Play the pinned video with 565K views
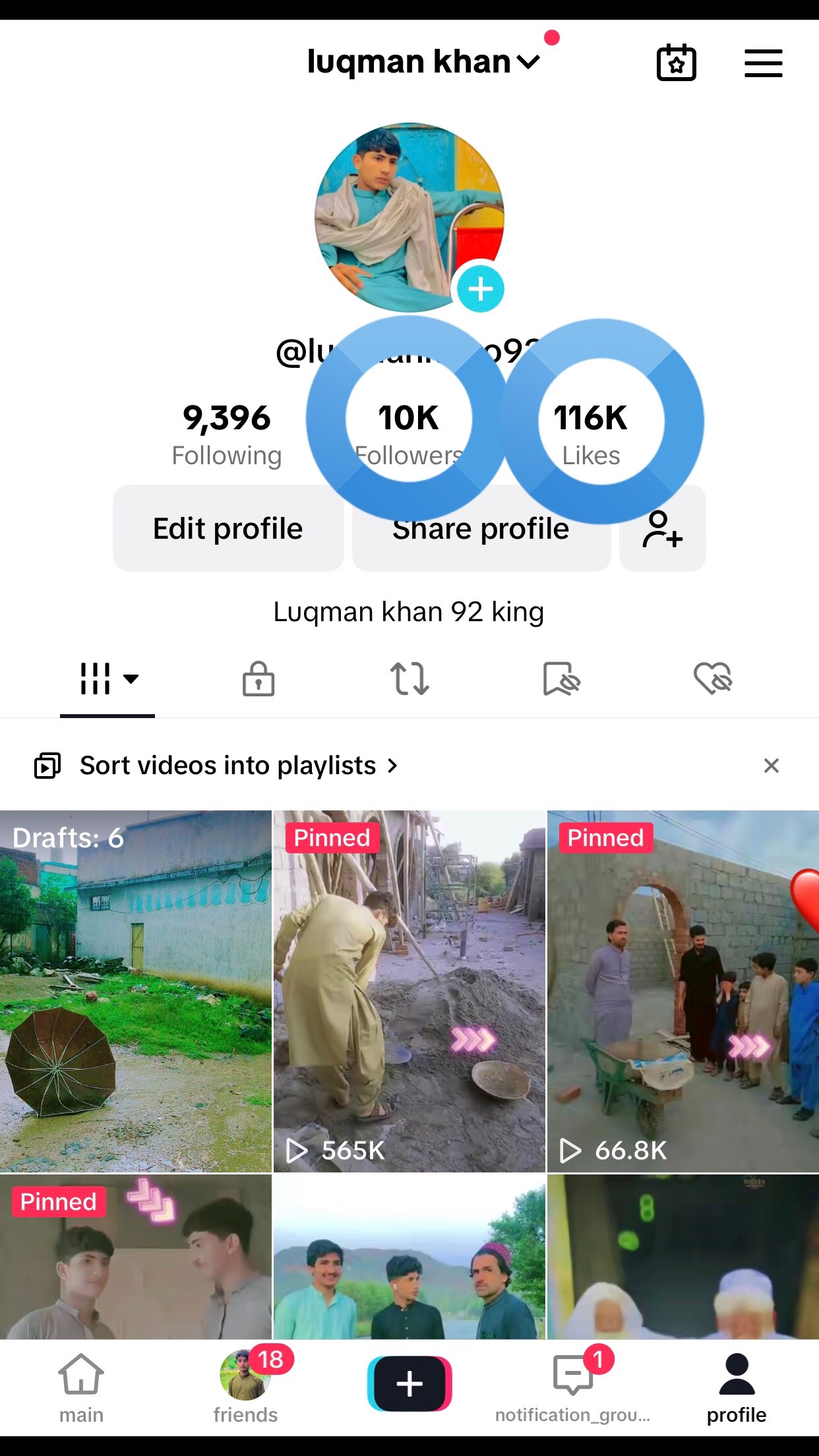 409,990
